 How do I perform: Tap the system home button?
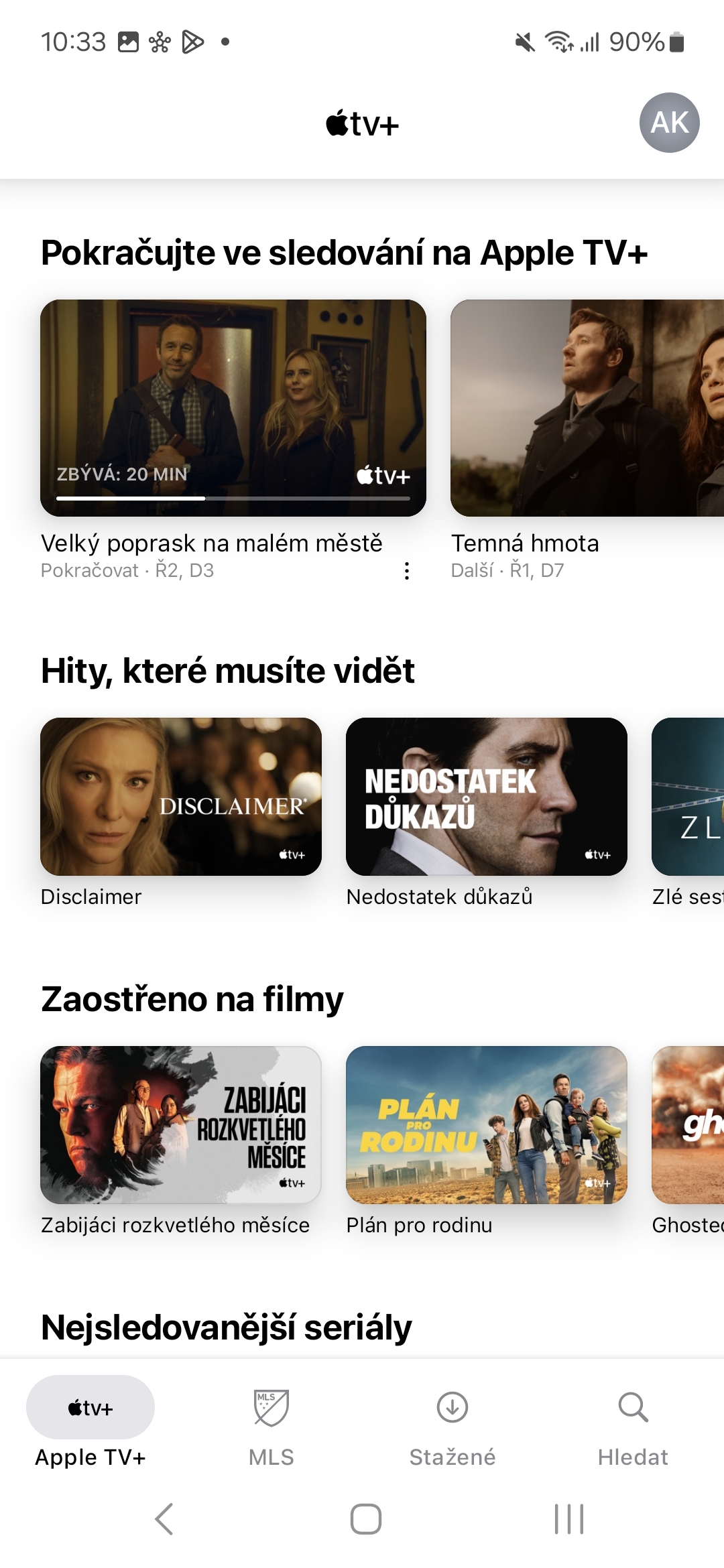(366, 1518)
